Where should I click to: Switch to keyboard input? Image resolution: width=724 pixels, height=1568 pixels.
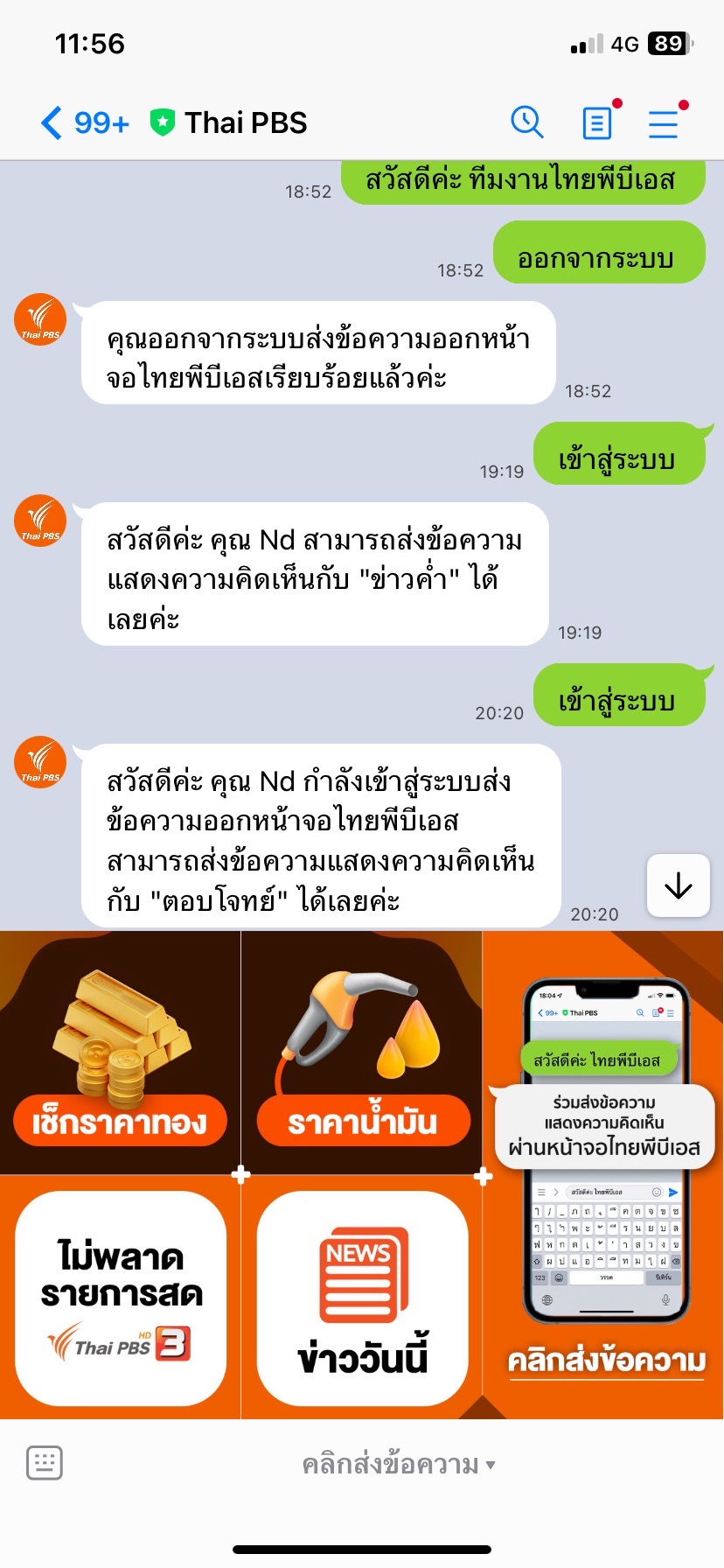pyautogui.click(x=44, y=1463)
